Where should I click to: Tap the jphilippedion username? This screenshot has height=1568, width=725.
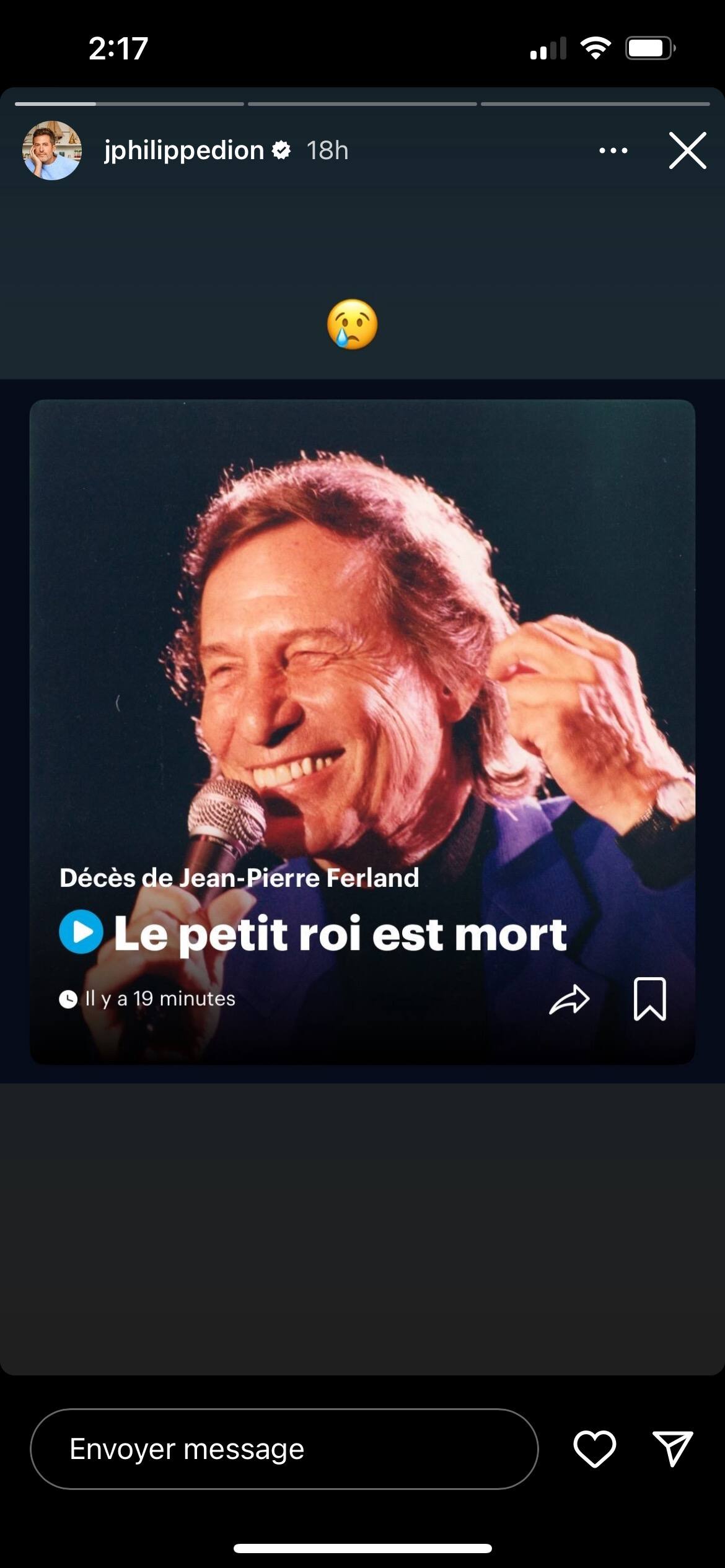pyautogui.click(x=184, y=150)
